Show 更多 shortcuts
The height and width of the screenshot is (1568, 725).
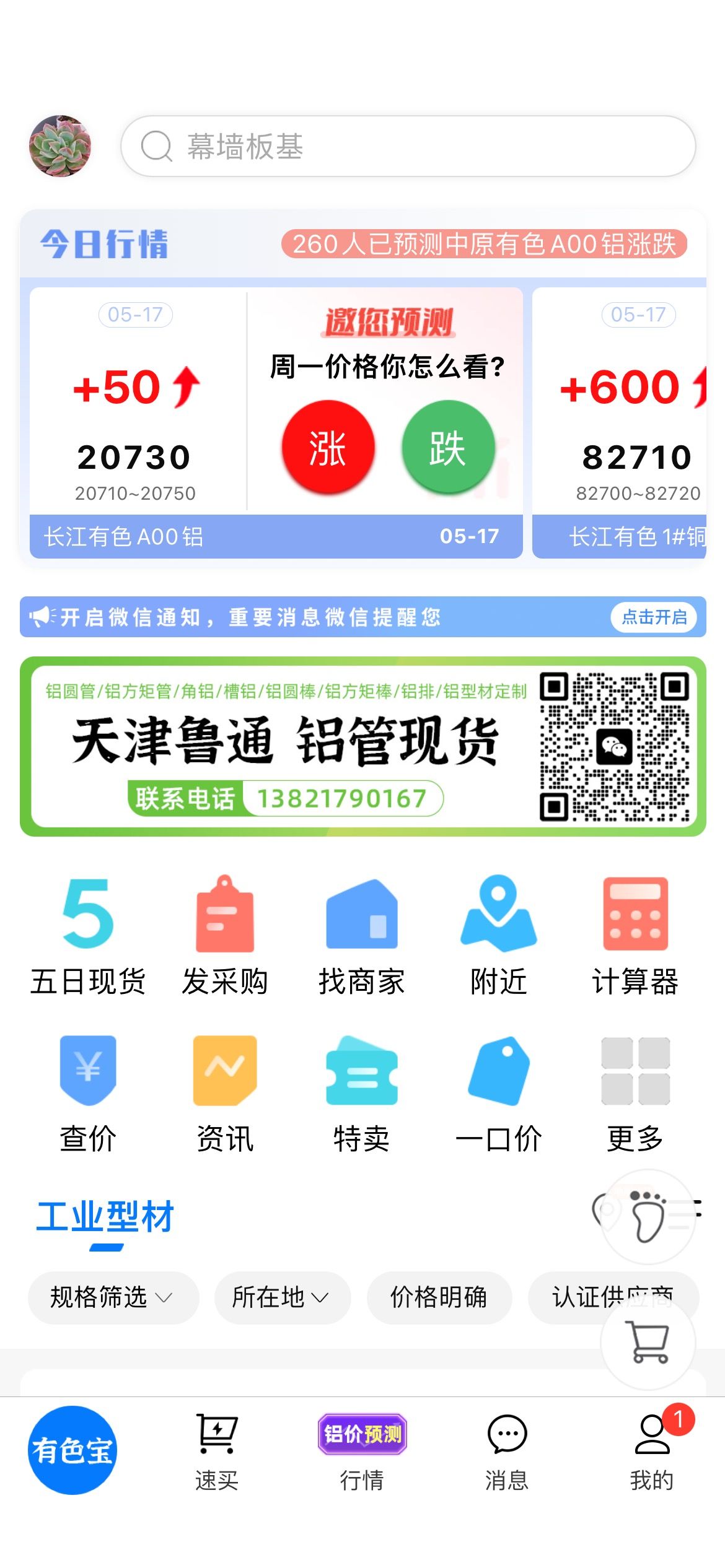(636, 1094)
